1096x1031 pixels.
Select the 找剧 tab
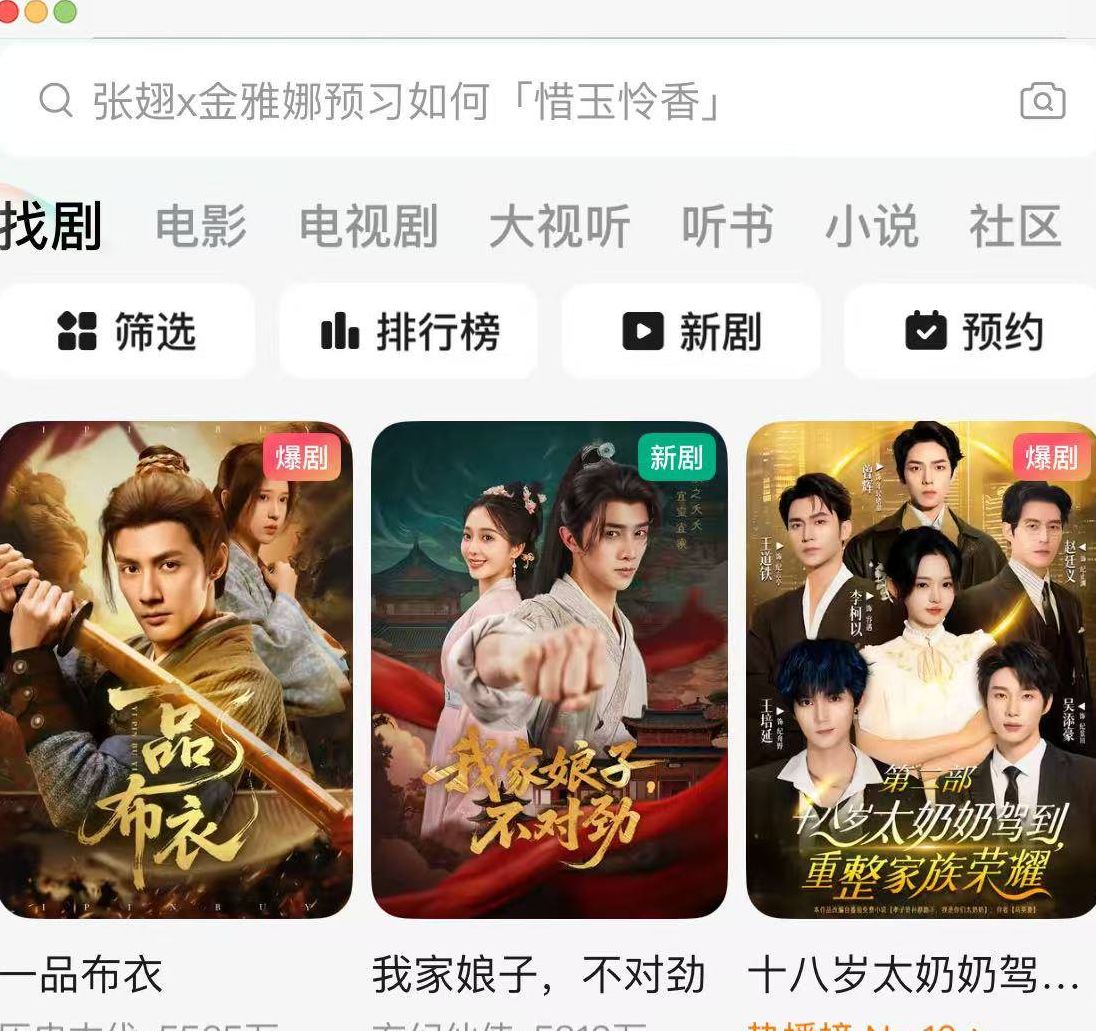[x=50, y=227]
